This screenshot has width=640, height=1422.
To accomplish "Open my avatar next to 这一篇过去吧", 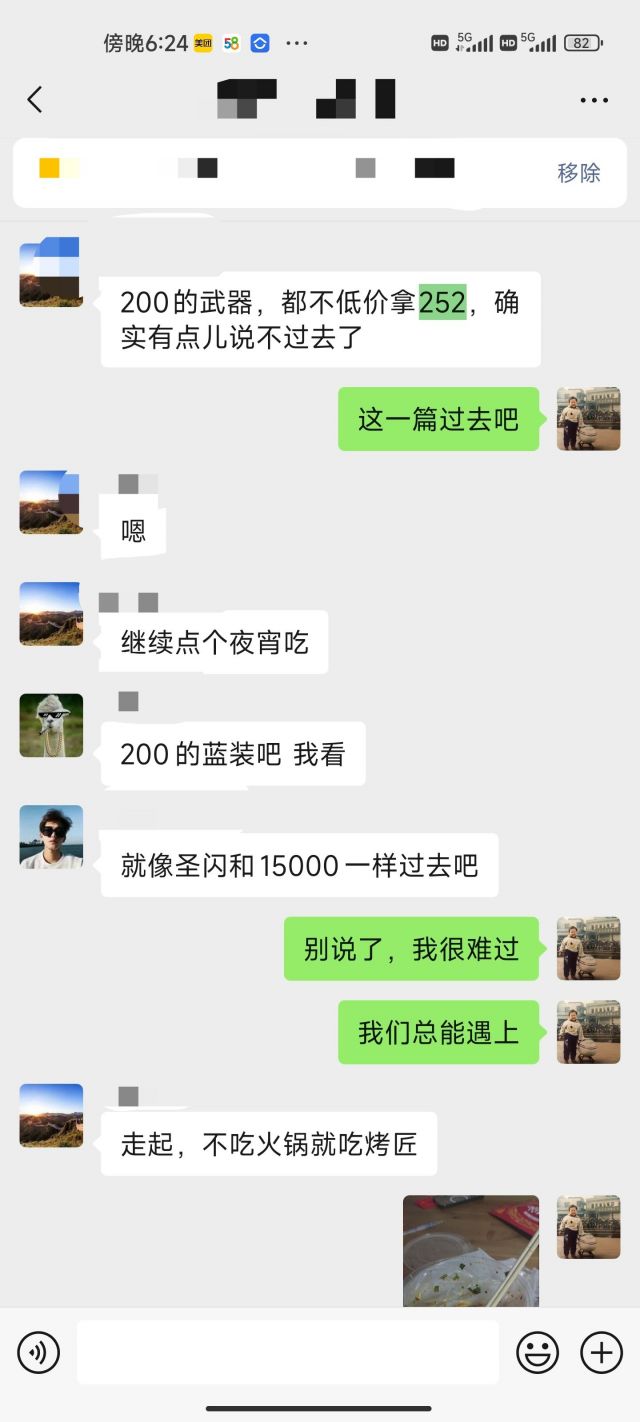I will point(588,419).
